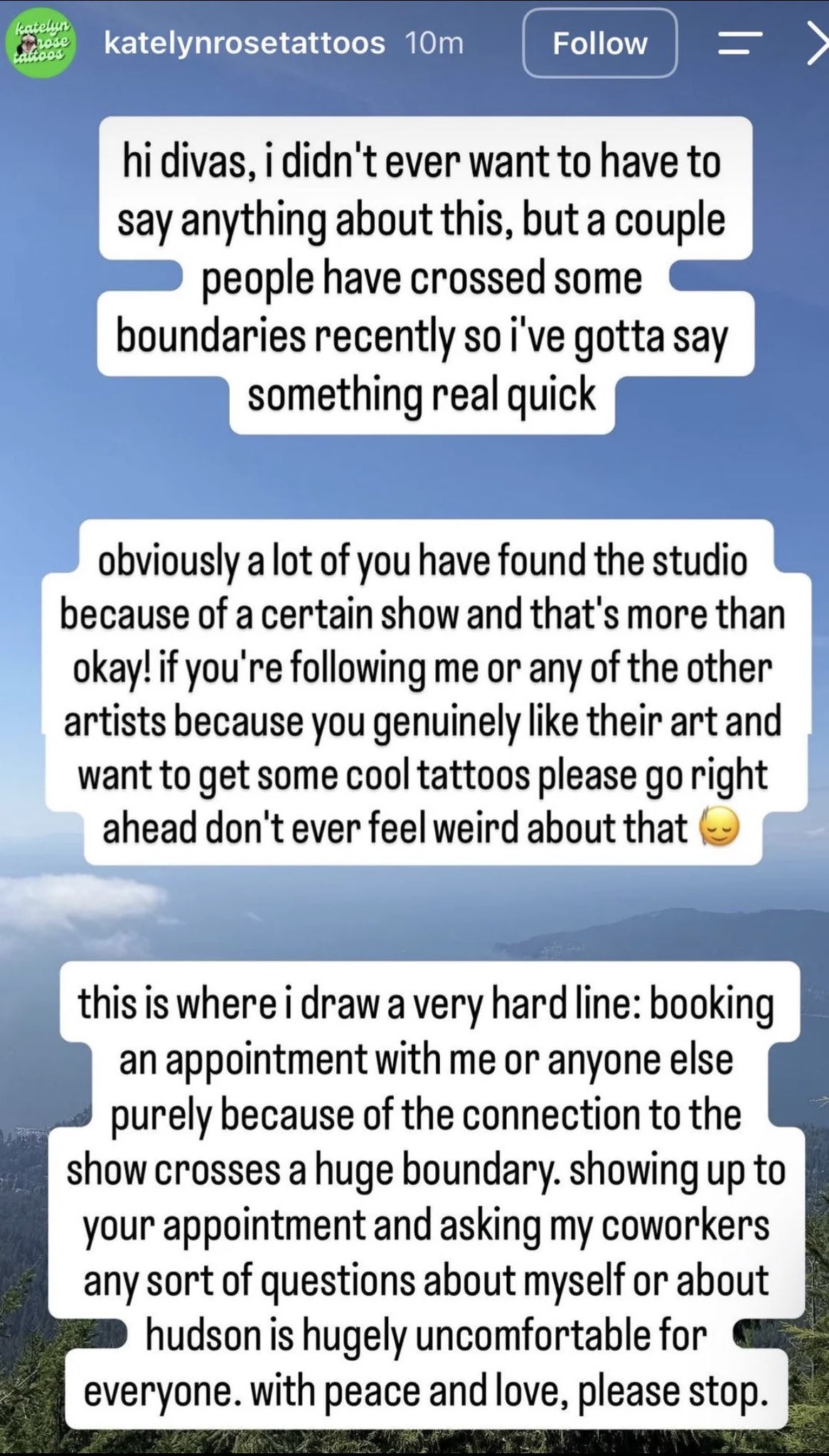Open the story options menu
The image size is (829, 1456).
pyautogui.click(x=739, y=44)
